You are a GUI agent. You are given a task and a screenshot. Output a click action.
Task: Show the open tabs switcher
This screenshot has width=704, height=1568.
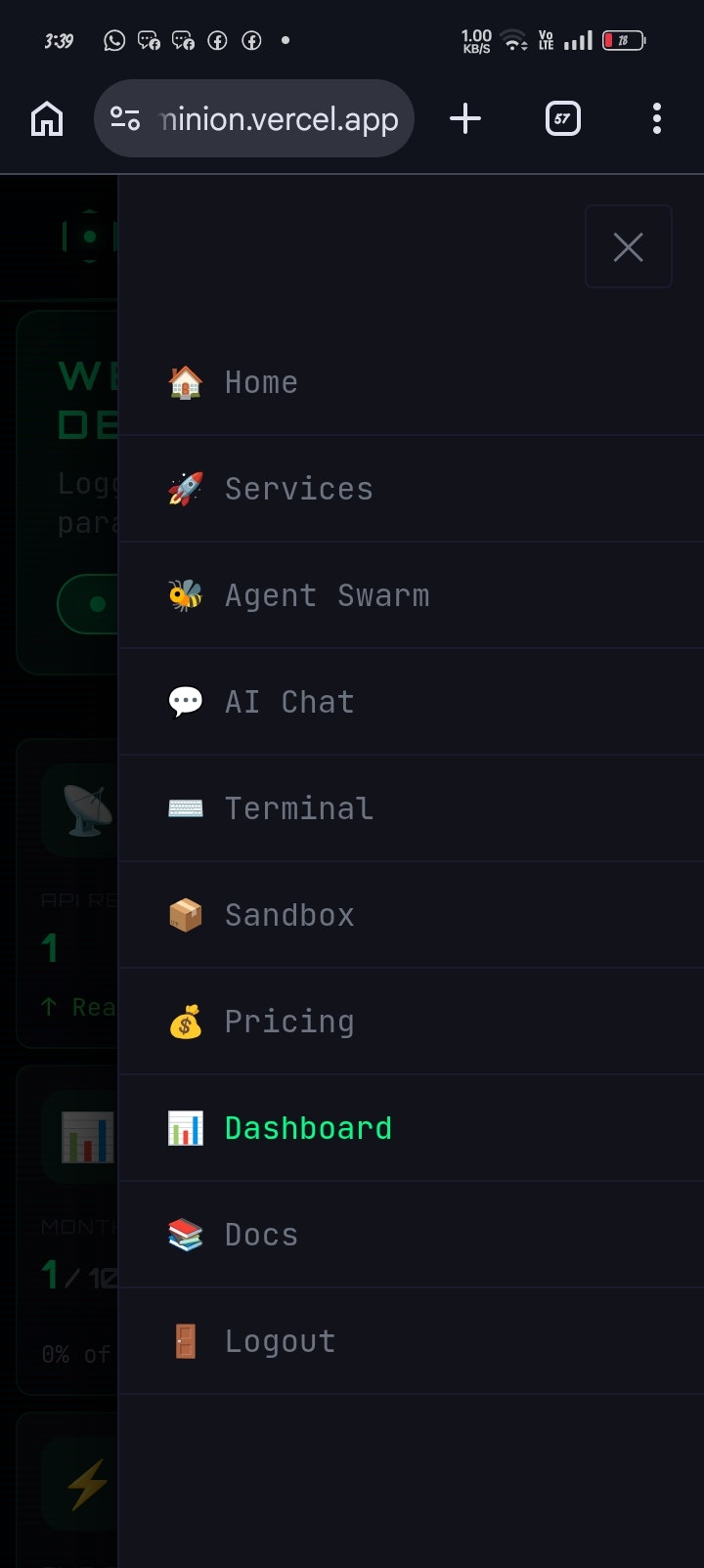click(562, 119)
